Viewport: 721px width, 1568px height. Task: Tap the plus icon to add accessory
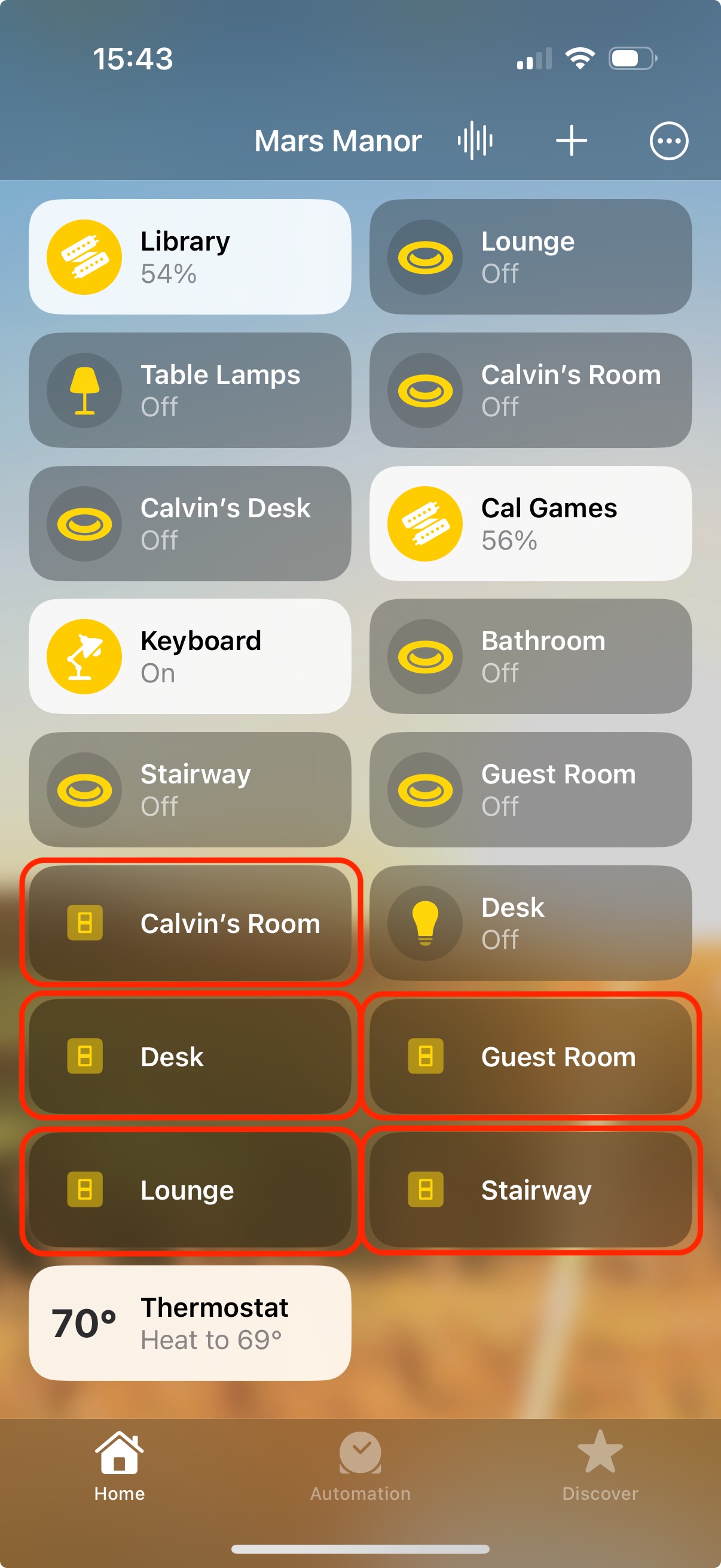(x=572, y=141)
